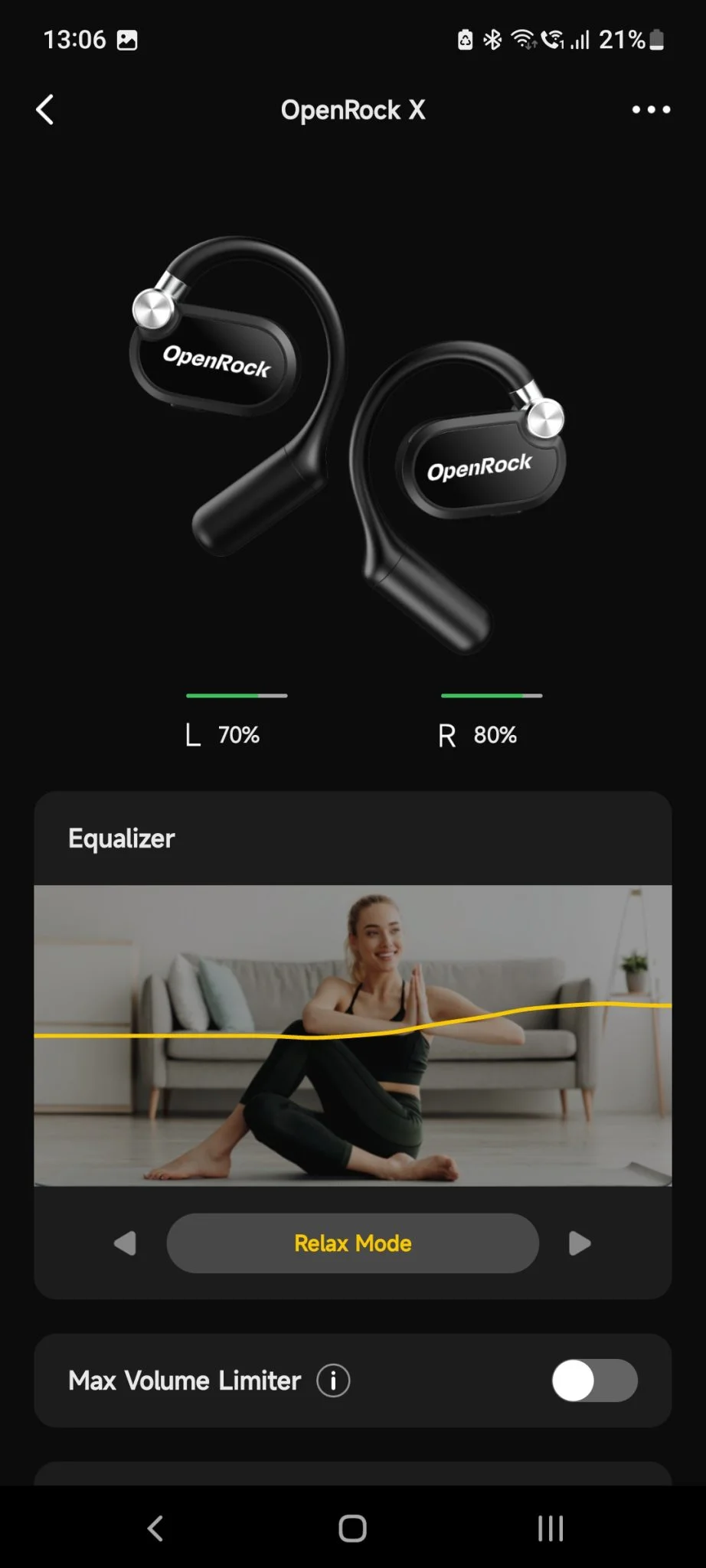Open the three-dot overflow menu
Viewport: 706px width, 1568px height.
[x=651, y=109]
